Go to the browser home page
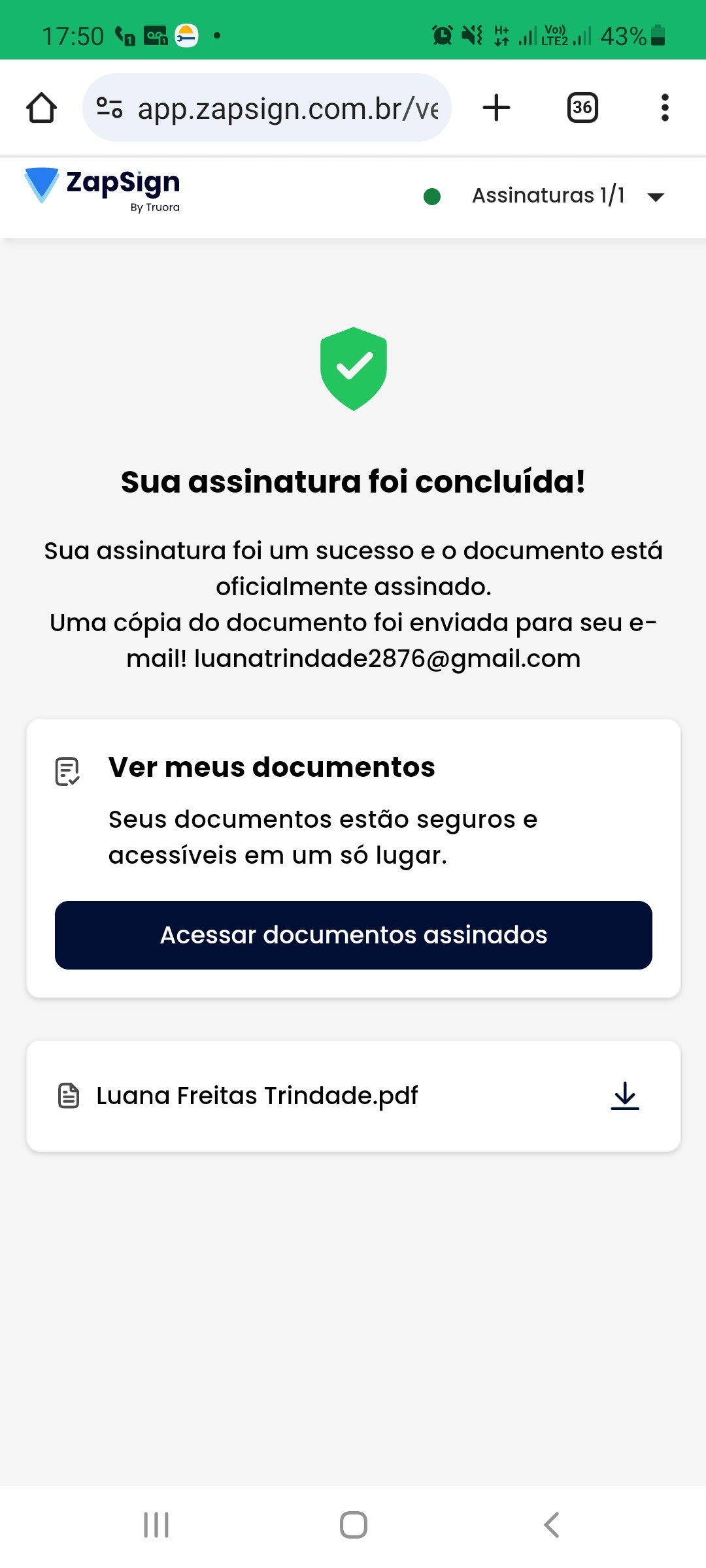Image resolution: width=706 pixels, height=1568 pixels. (41, 108)
